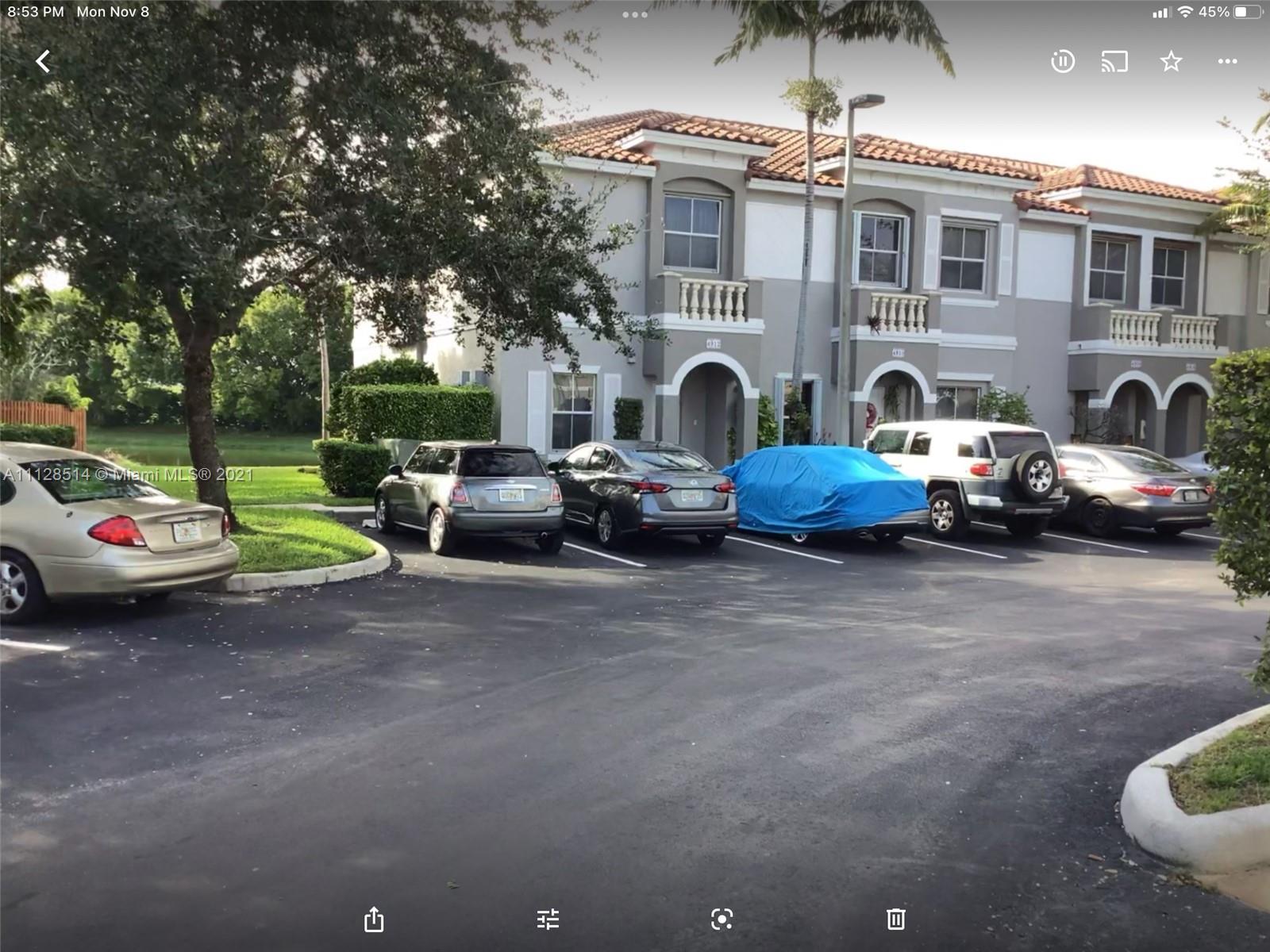Search this photo with Lens
The image size is (1270, 952).
pos(722,919)
